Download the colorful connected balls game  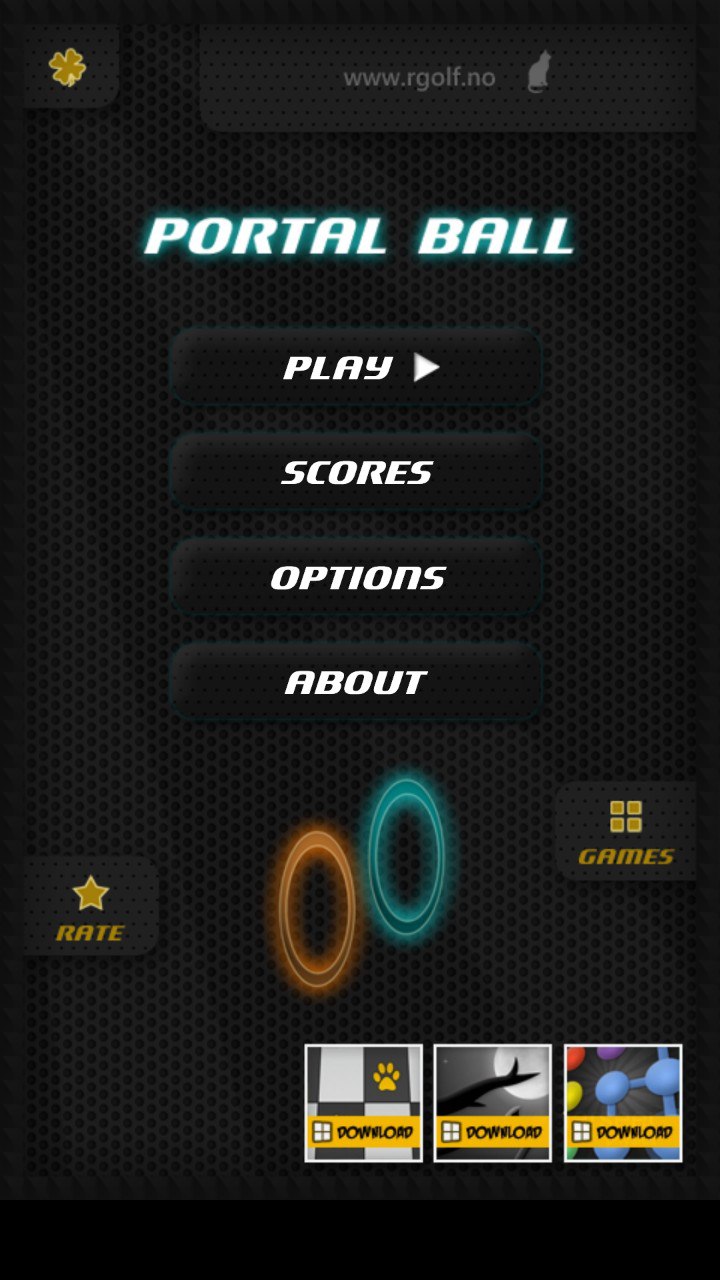click(622, 1103)
